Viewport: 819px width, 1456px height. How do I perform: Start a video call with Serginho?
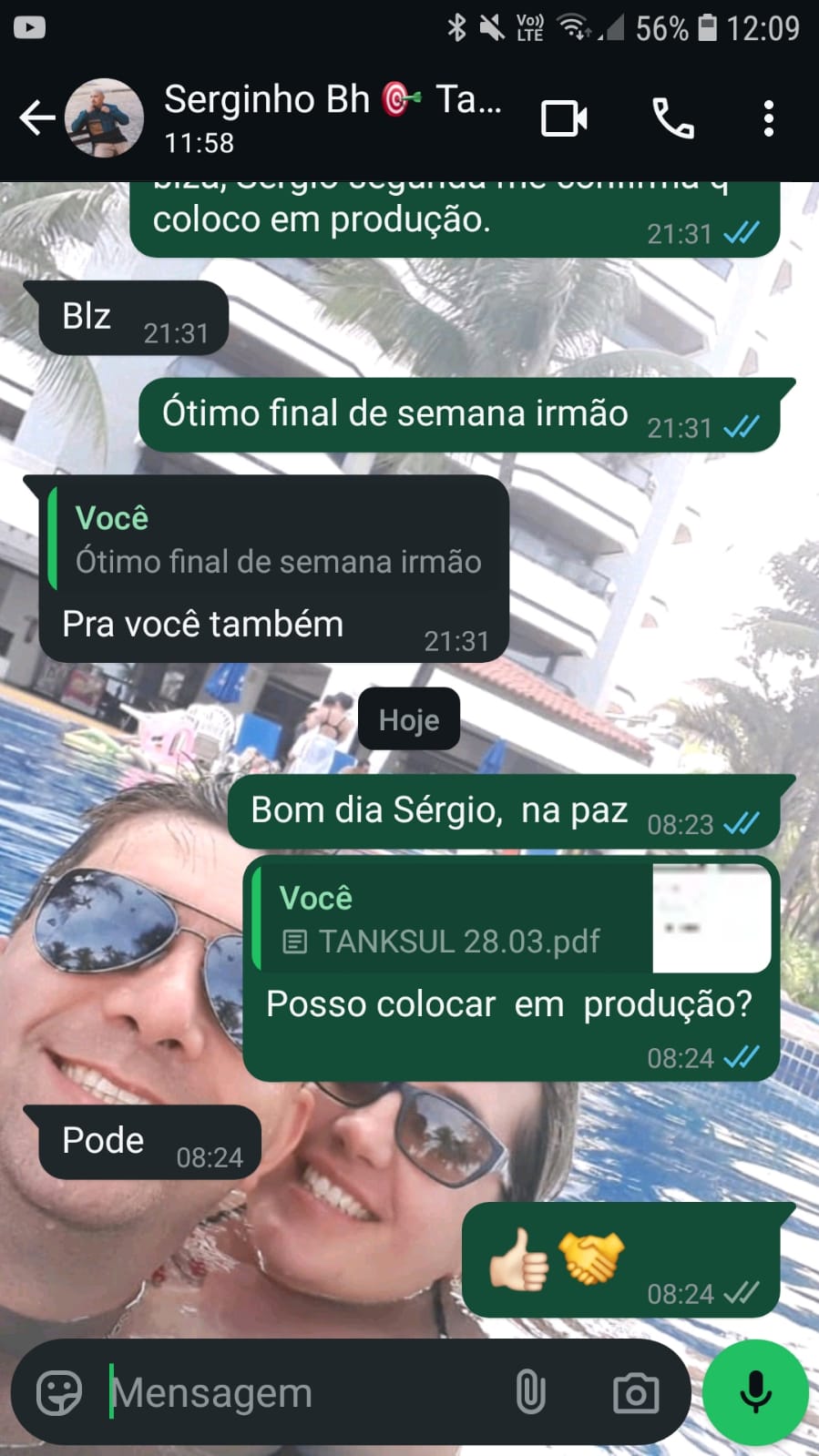564,118
